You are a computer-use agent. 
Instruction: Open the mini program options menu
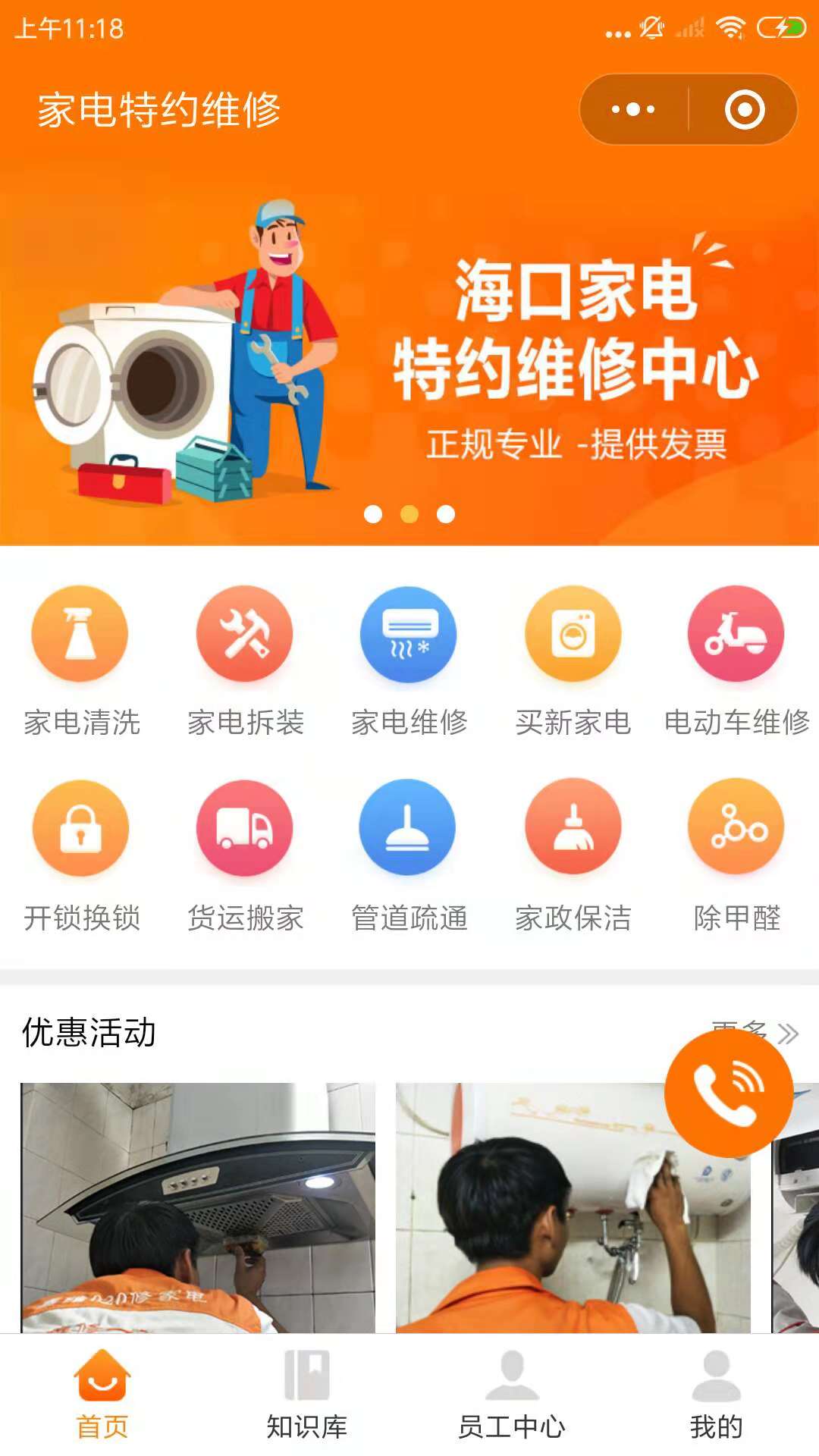(634, 108)
